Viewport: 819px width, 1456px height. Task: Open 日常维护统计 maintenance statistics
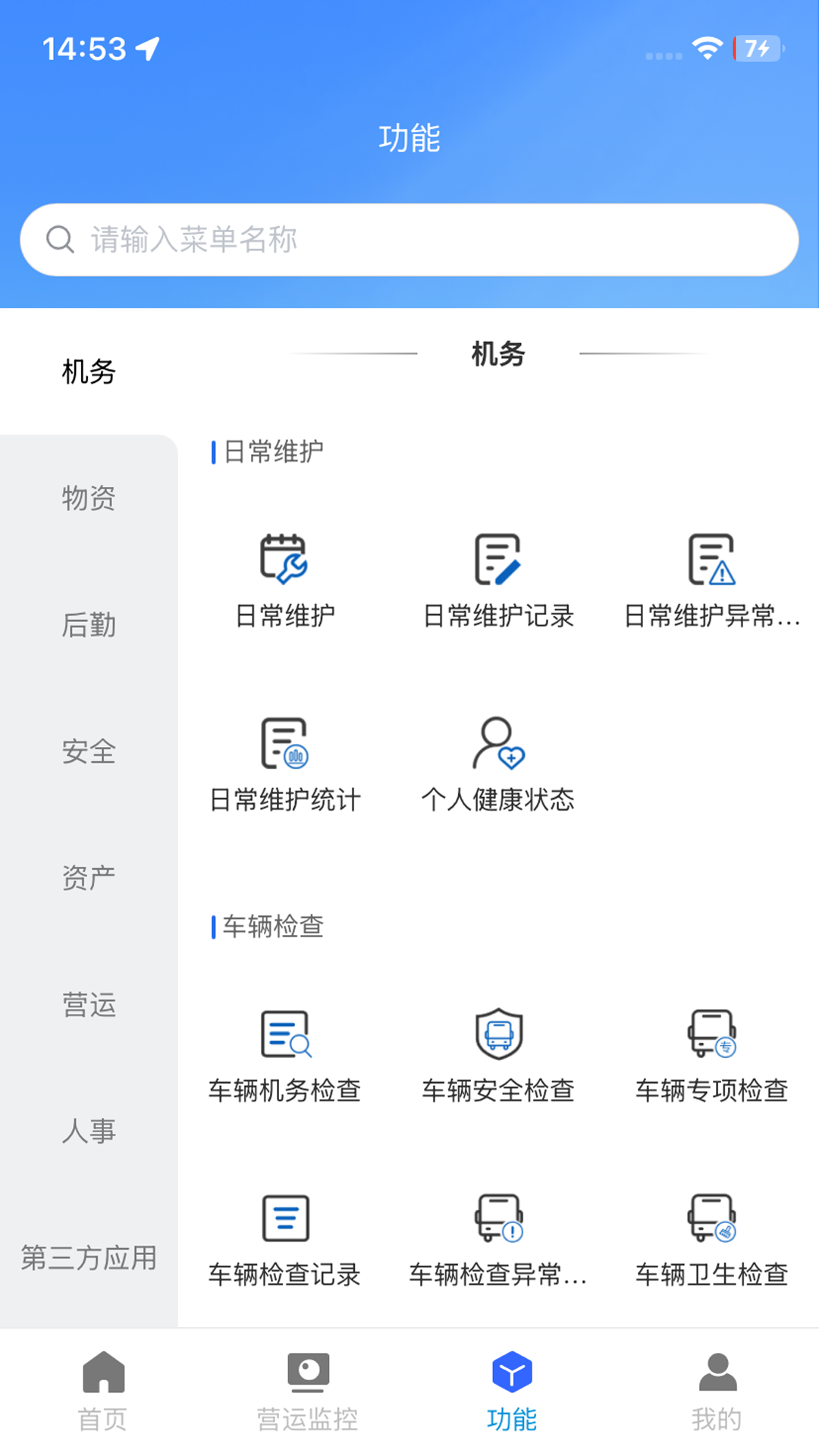point(284,762)
